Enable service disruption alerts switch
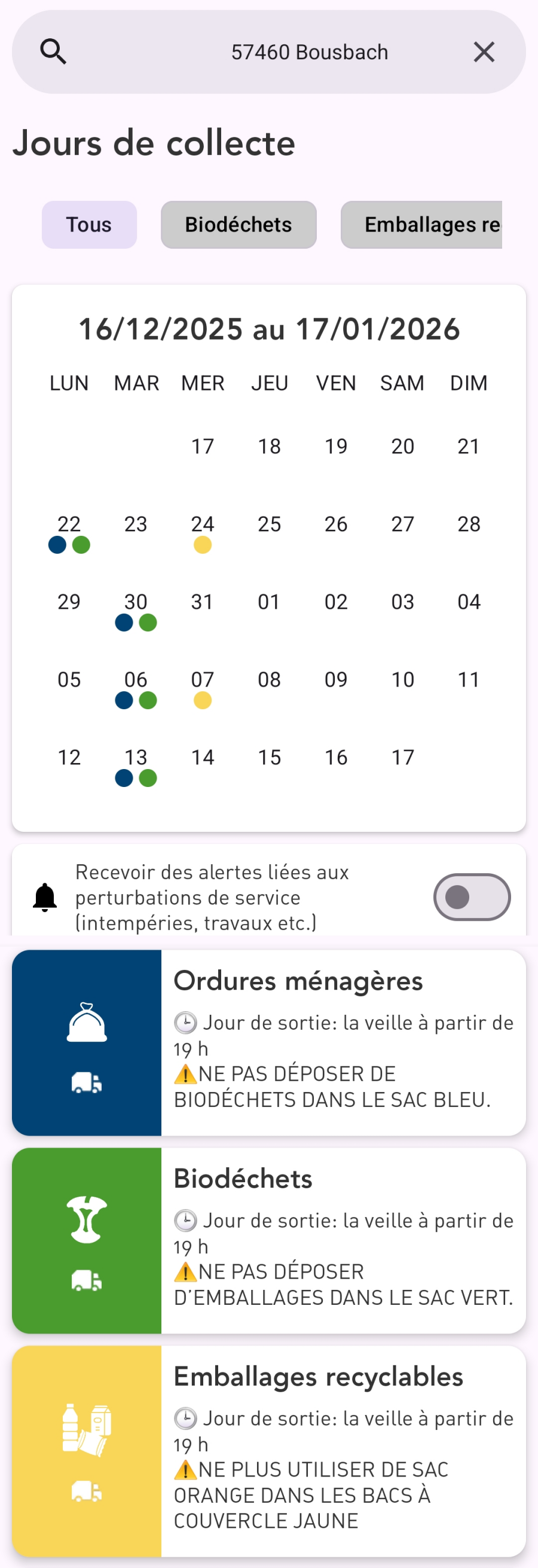 [x=472, y=896]
